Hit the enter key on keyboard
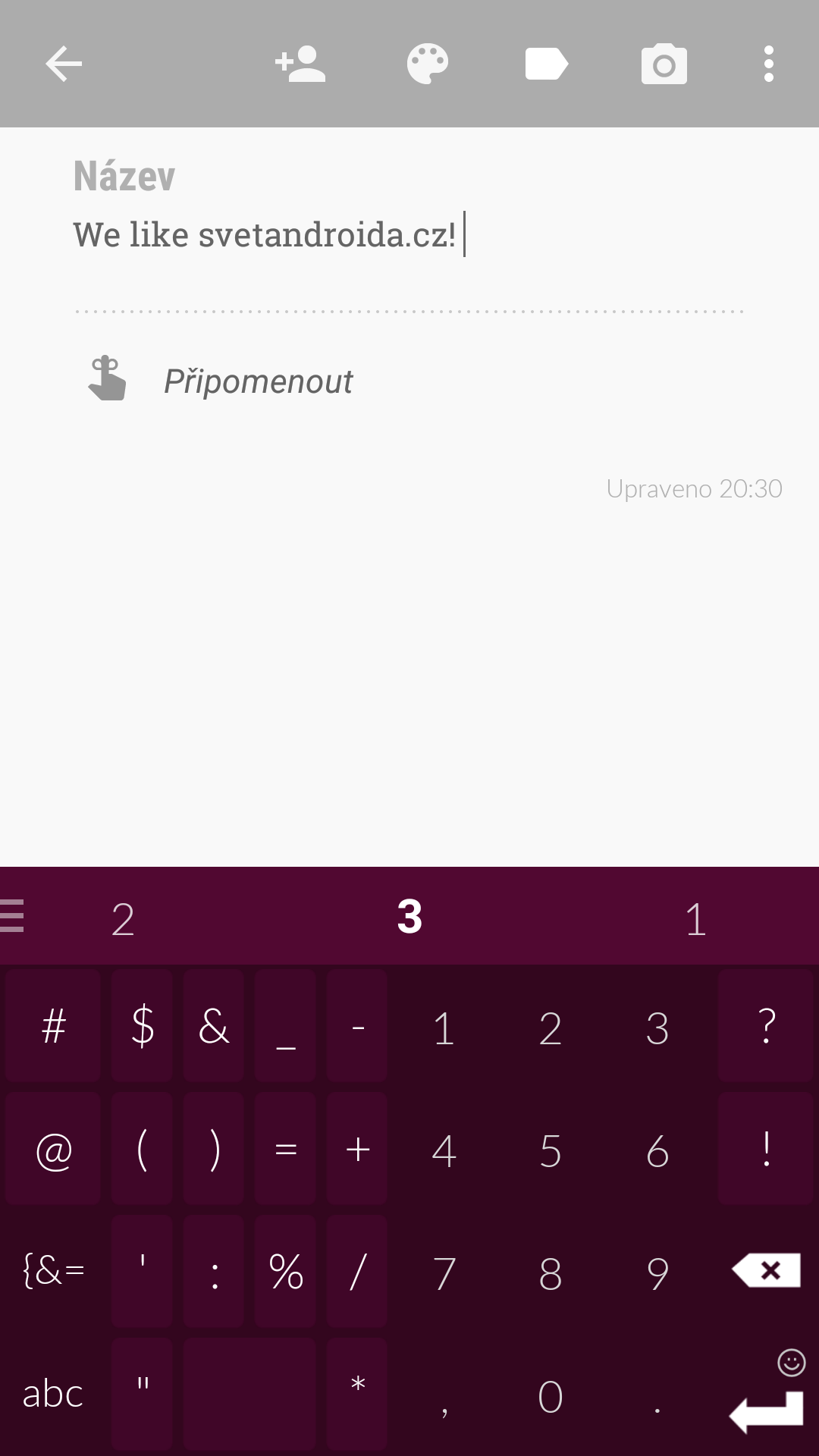The image size is (819, 1456). pos(766,1412)
